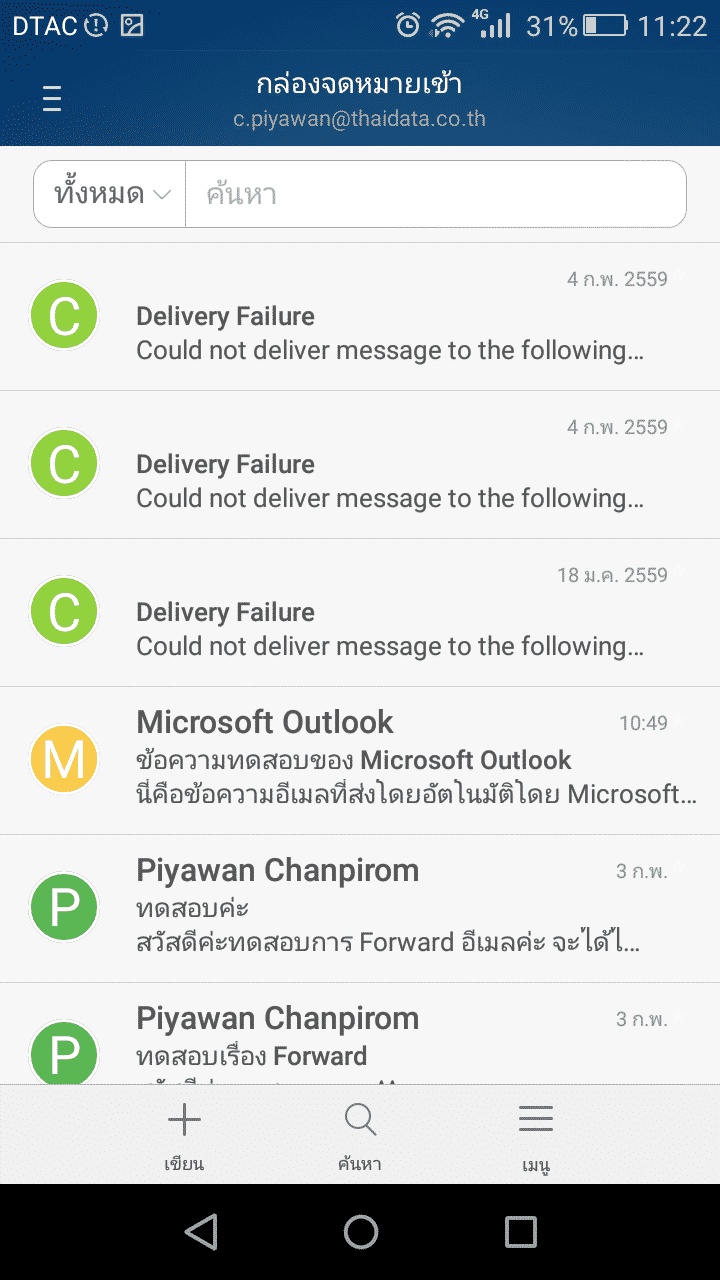Expand the ทั้งหมด filter dropdown
The image size is (720, 1280).
coord(110,194)
